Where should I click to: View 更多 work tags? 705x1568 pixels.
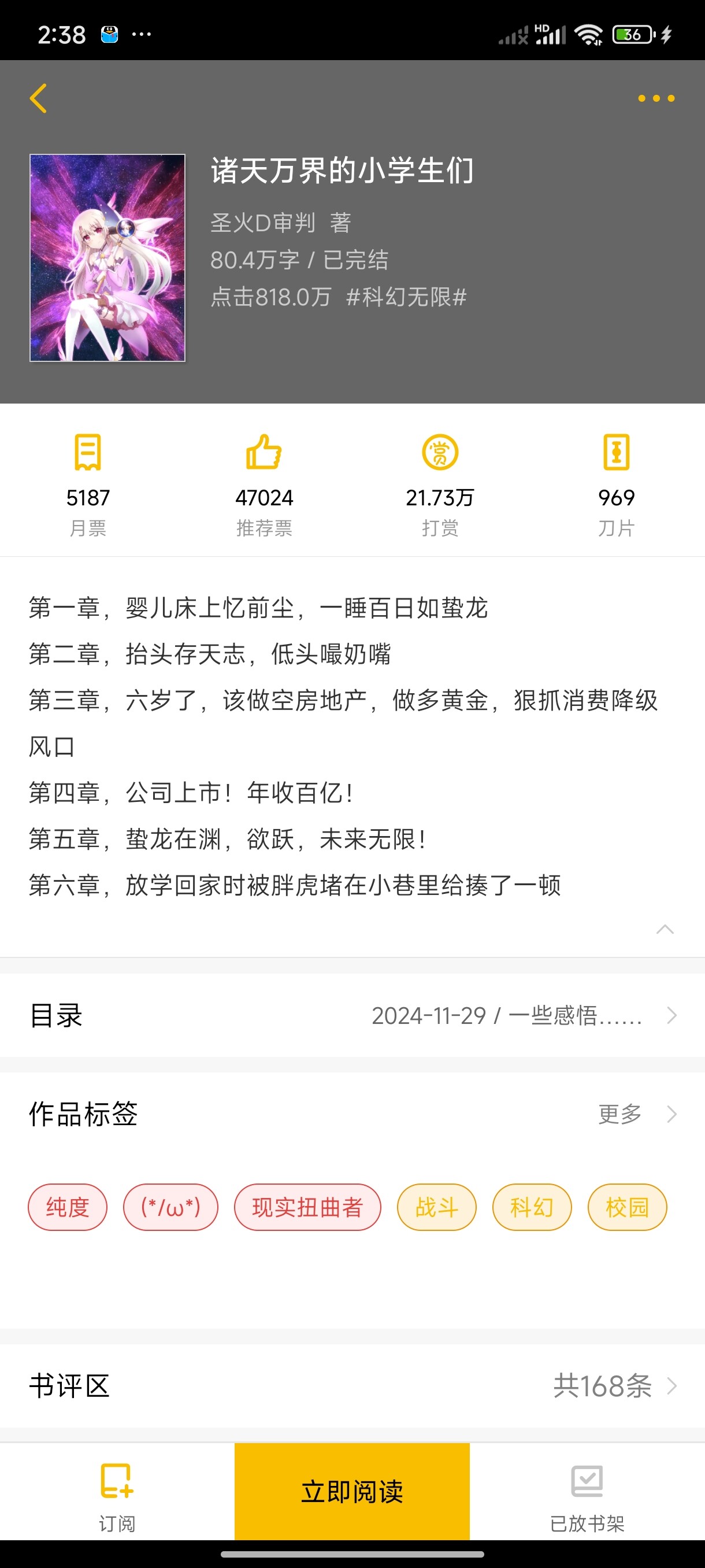click(x=636, y=1114)
